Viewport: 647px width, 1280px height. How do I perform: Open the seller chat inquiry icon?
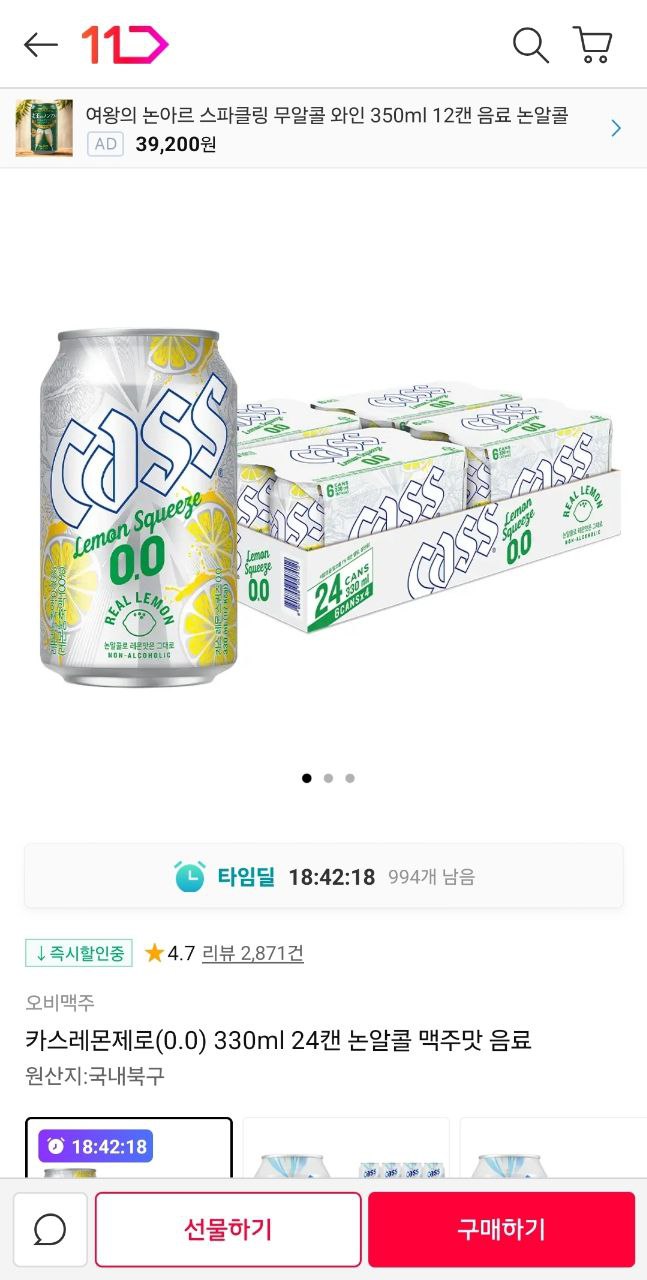click(50, 1229)
